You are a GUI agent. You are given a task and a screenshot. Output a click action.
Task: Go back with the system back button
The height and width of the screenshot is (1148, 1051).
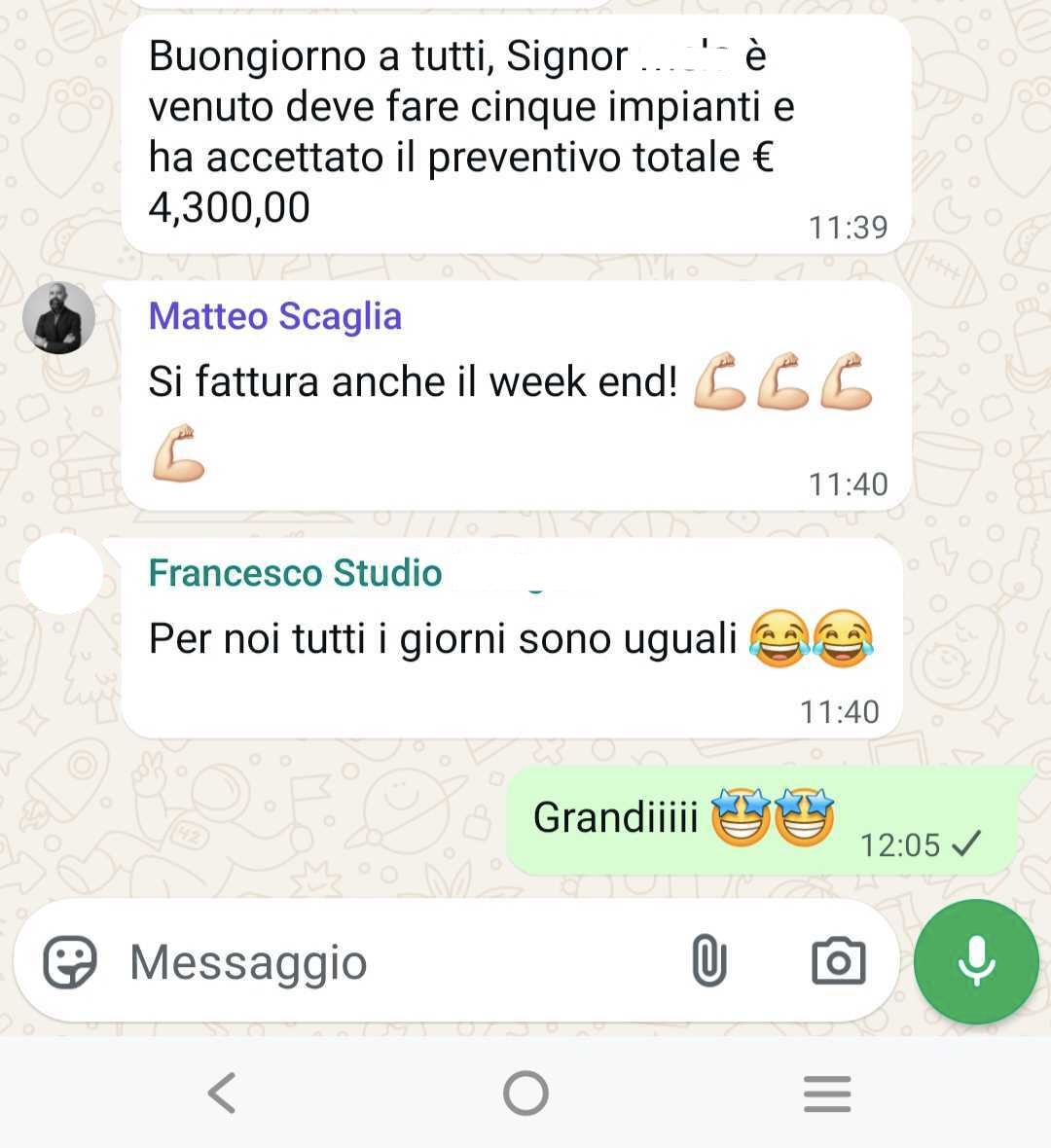tap(223, 1093)
